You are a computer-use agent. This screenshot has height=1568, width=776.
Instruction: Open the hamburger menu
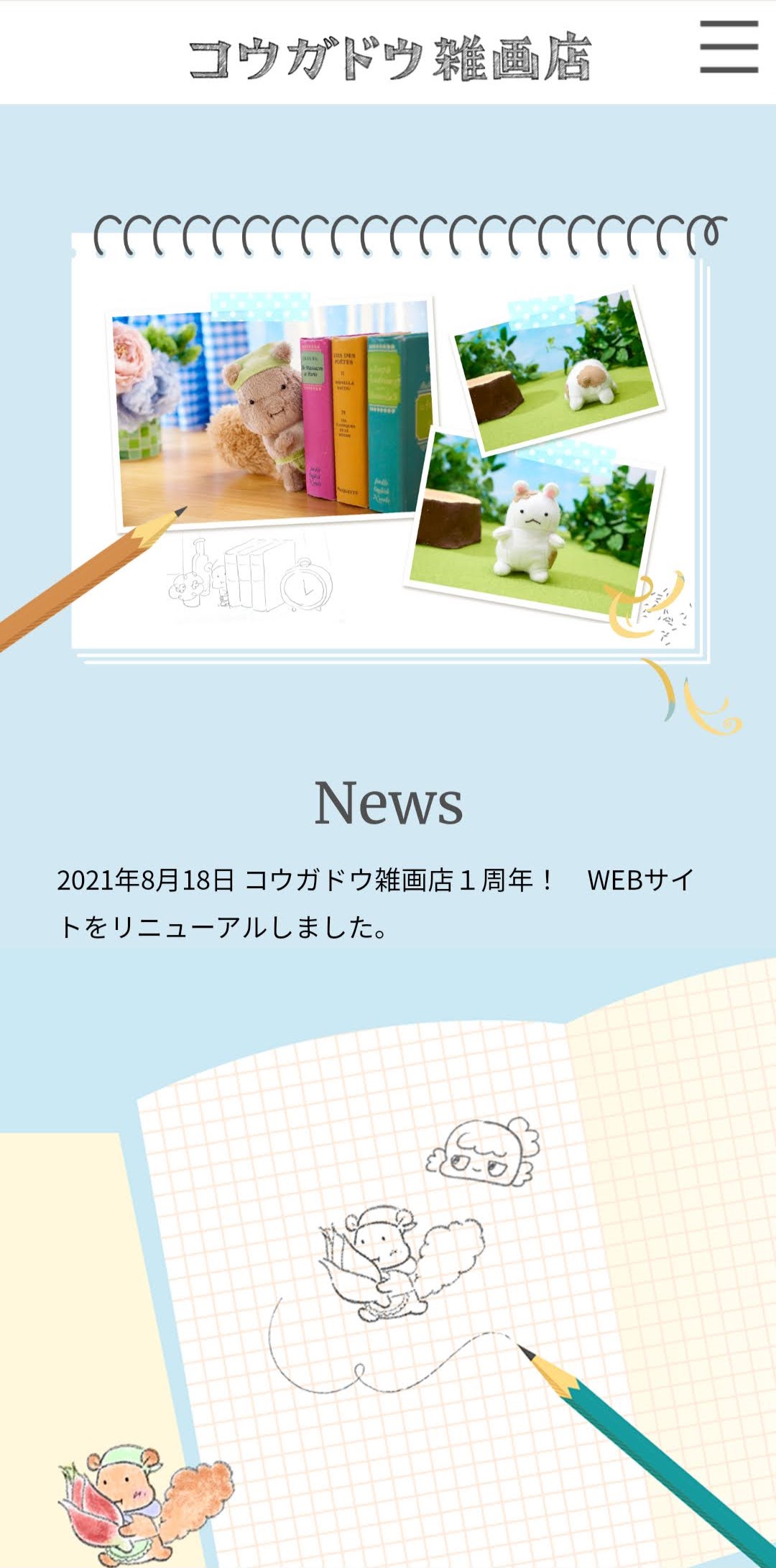pyautogui.click(x=729, y=47)
